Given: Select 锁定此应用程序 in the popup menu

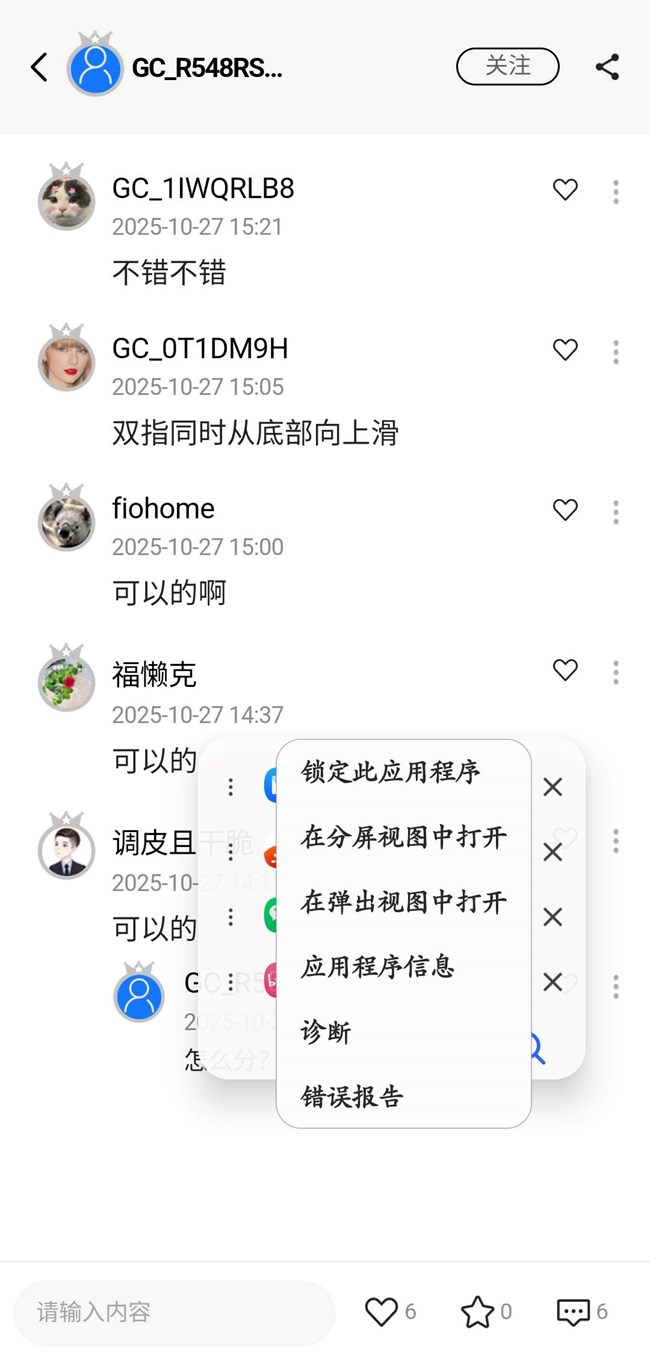Looking at the screenshot, I should (x=391, y=772).
